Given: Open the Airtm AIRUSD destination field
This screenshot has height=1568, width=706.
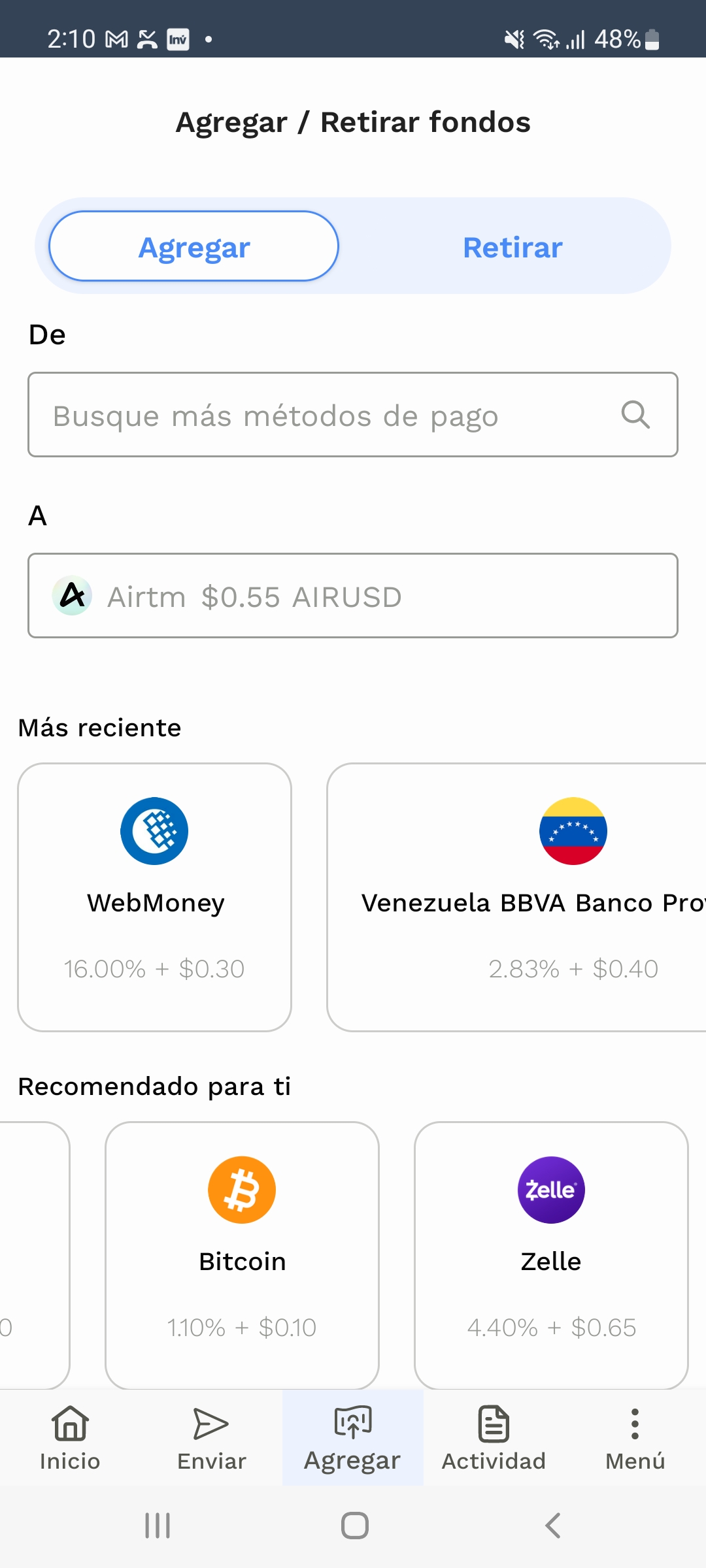Looking at the screenshot, I should (x=353, y=596).
